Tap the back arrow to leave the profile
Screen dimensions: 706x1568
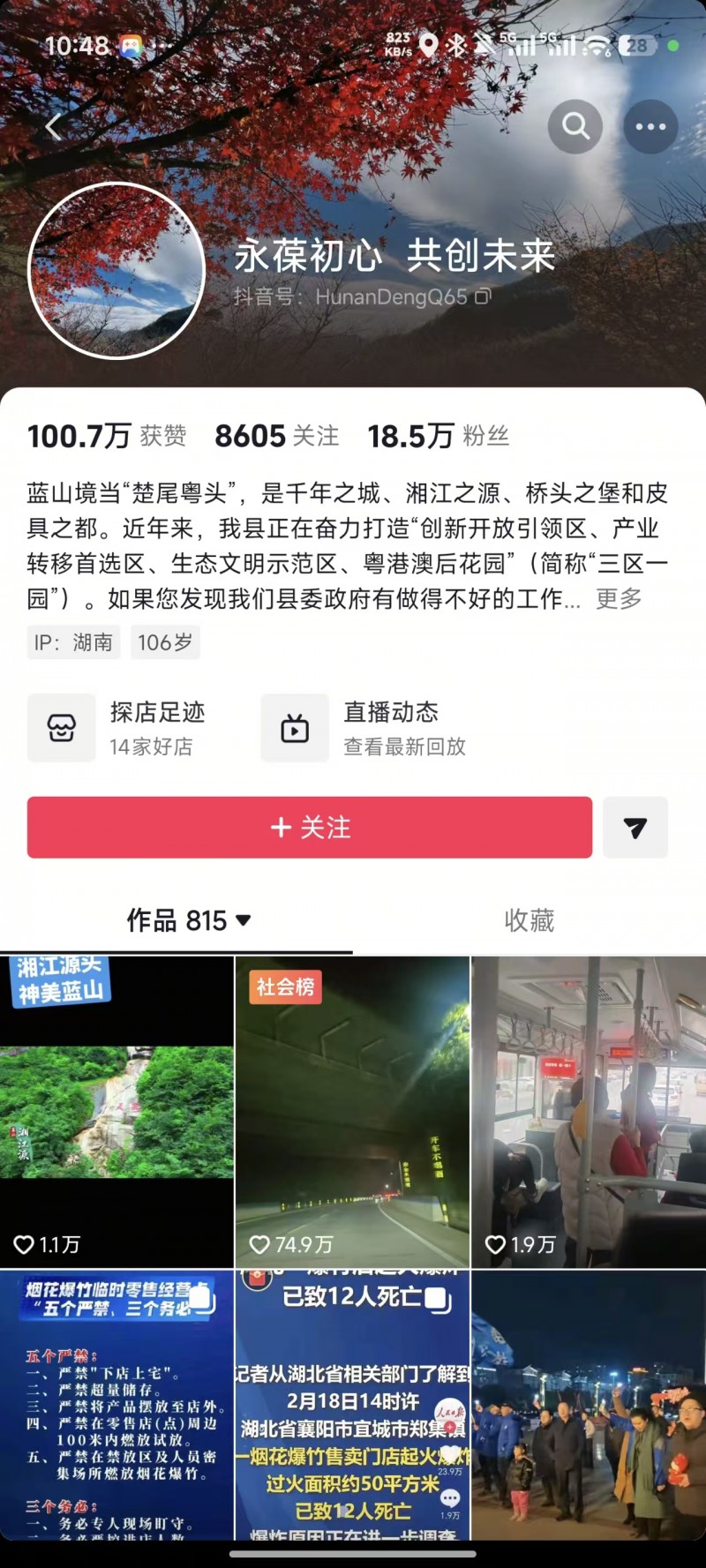(x=53, y=126)
